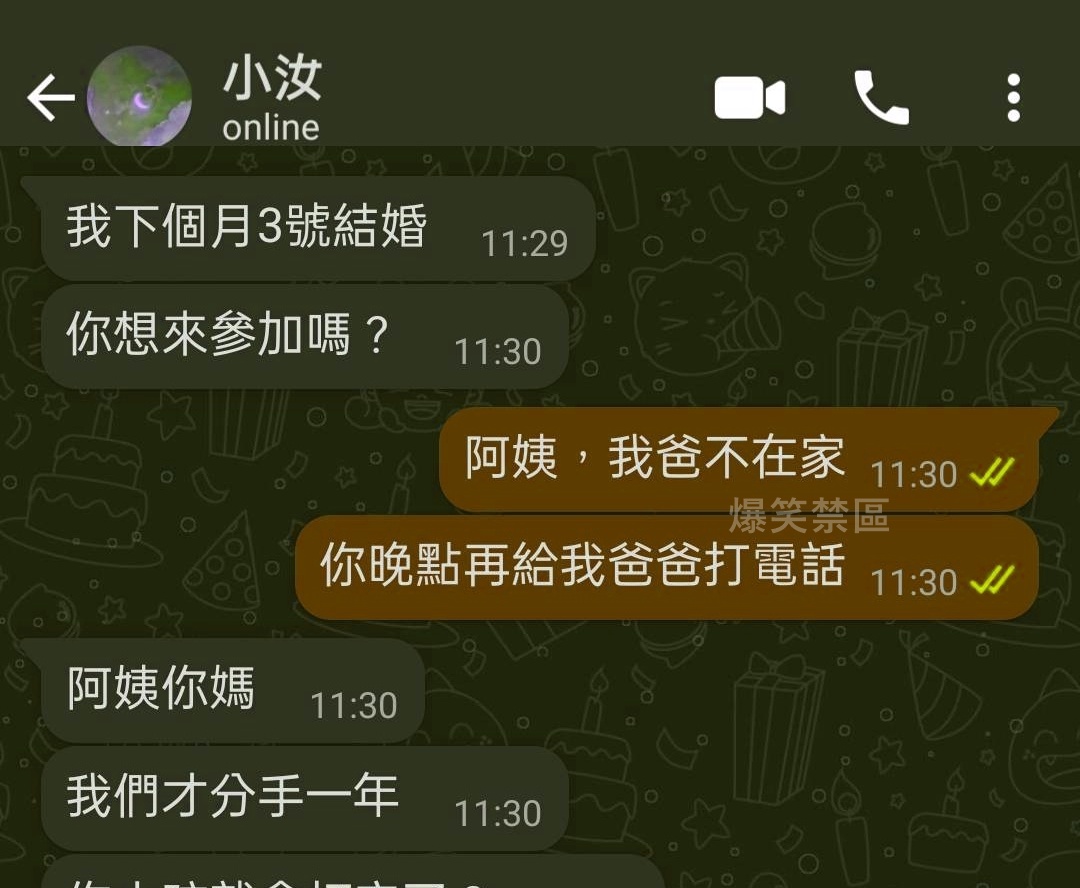Viewport: 1080px width, 888px height.
Task: Start a video call with 小汝
Action: click(749, 98)
